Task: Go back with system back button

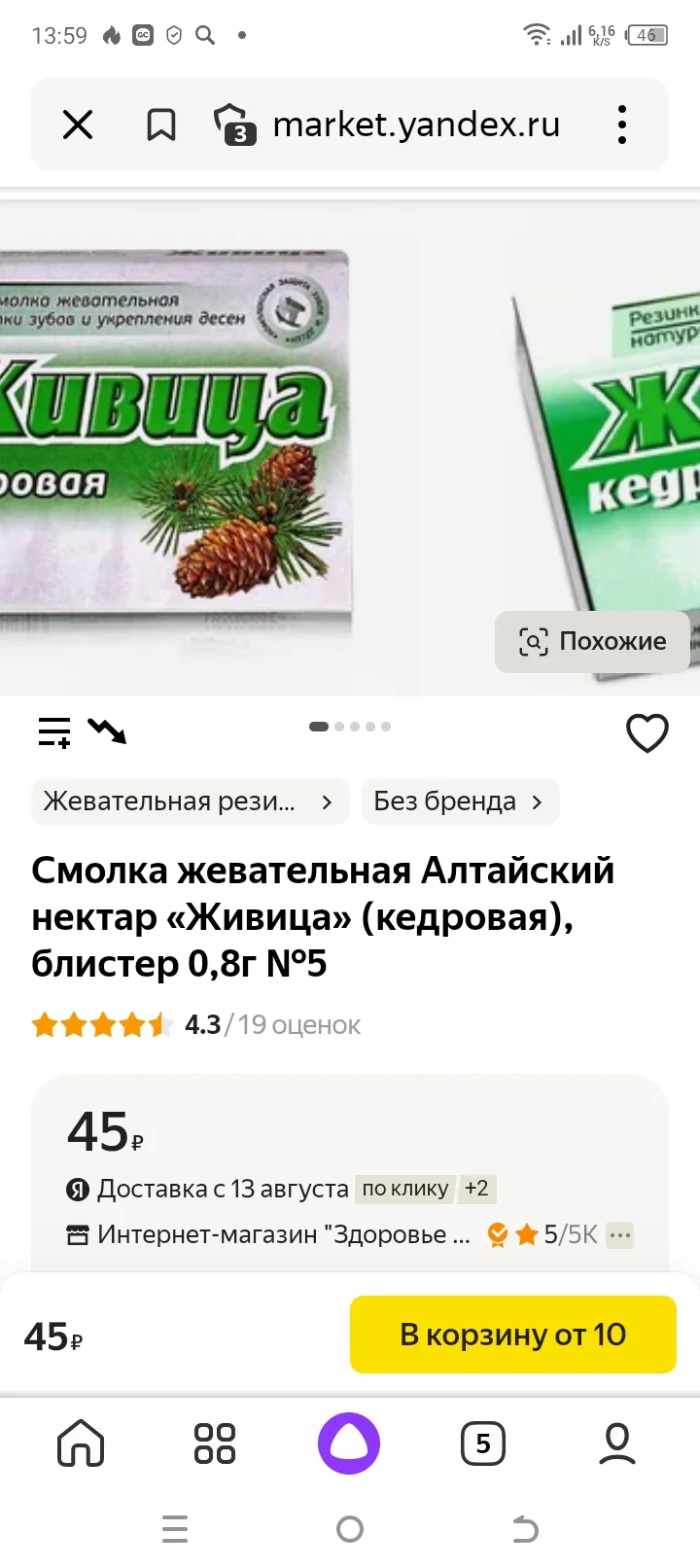Action: pyautogui.click(x=525, y=1529)
